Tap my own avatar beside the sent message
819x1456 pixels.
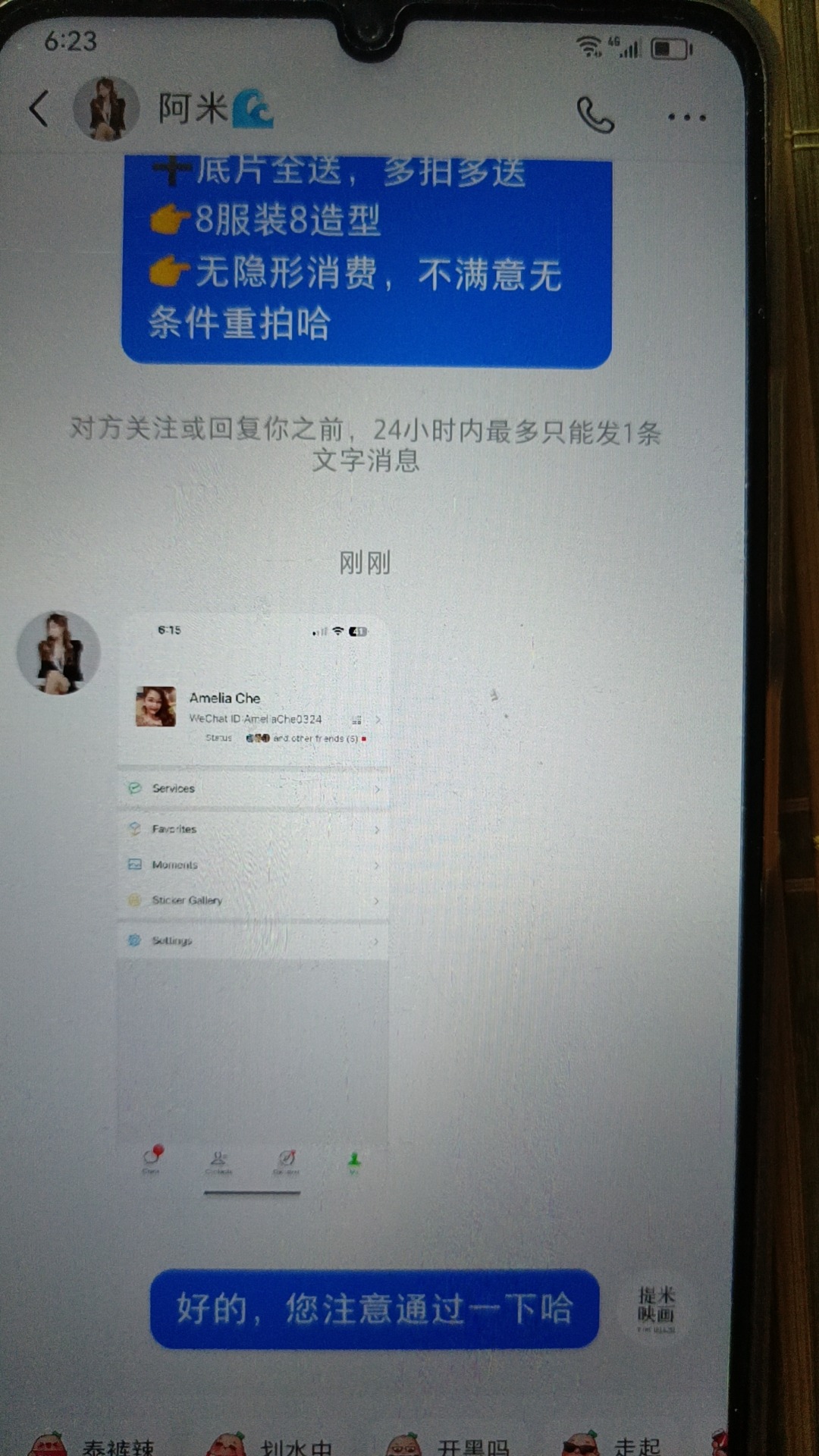coord(656,1308)
